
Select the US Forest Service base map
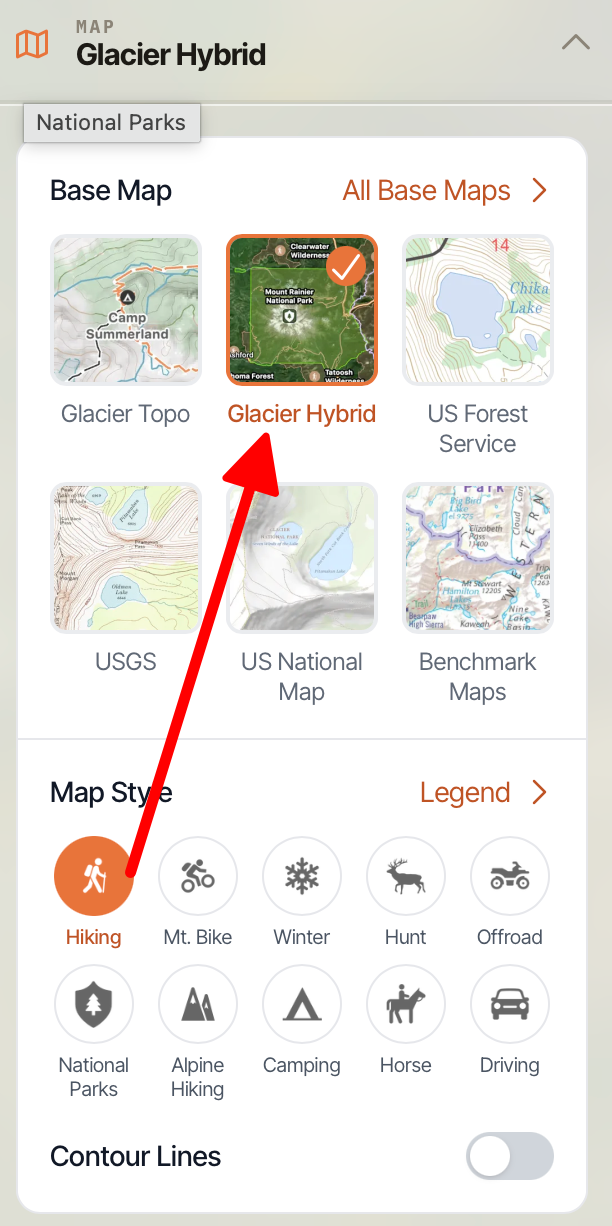coord(478,310)
